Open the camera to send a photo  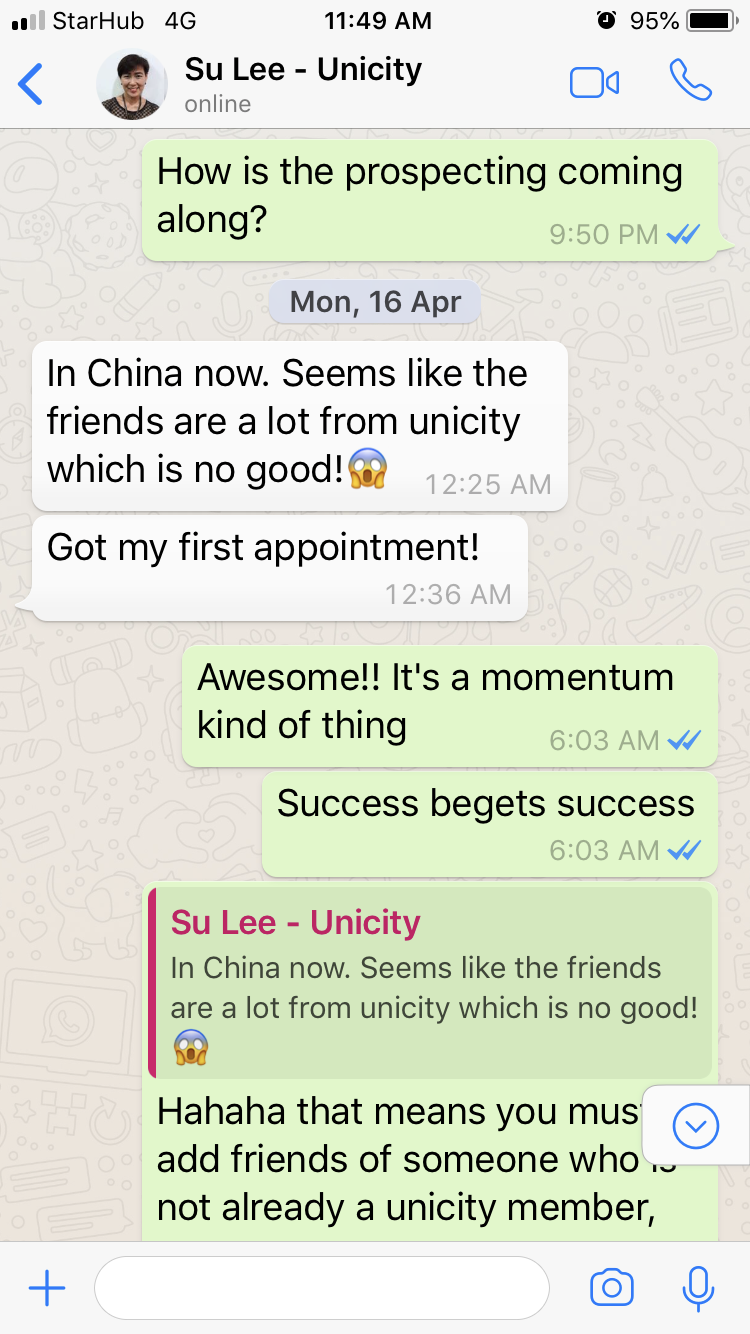tap(612, 1288)
